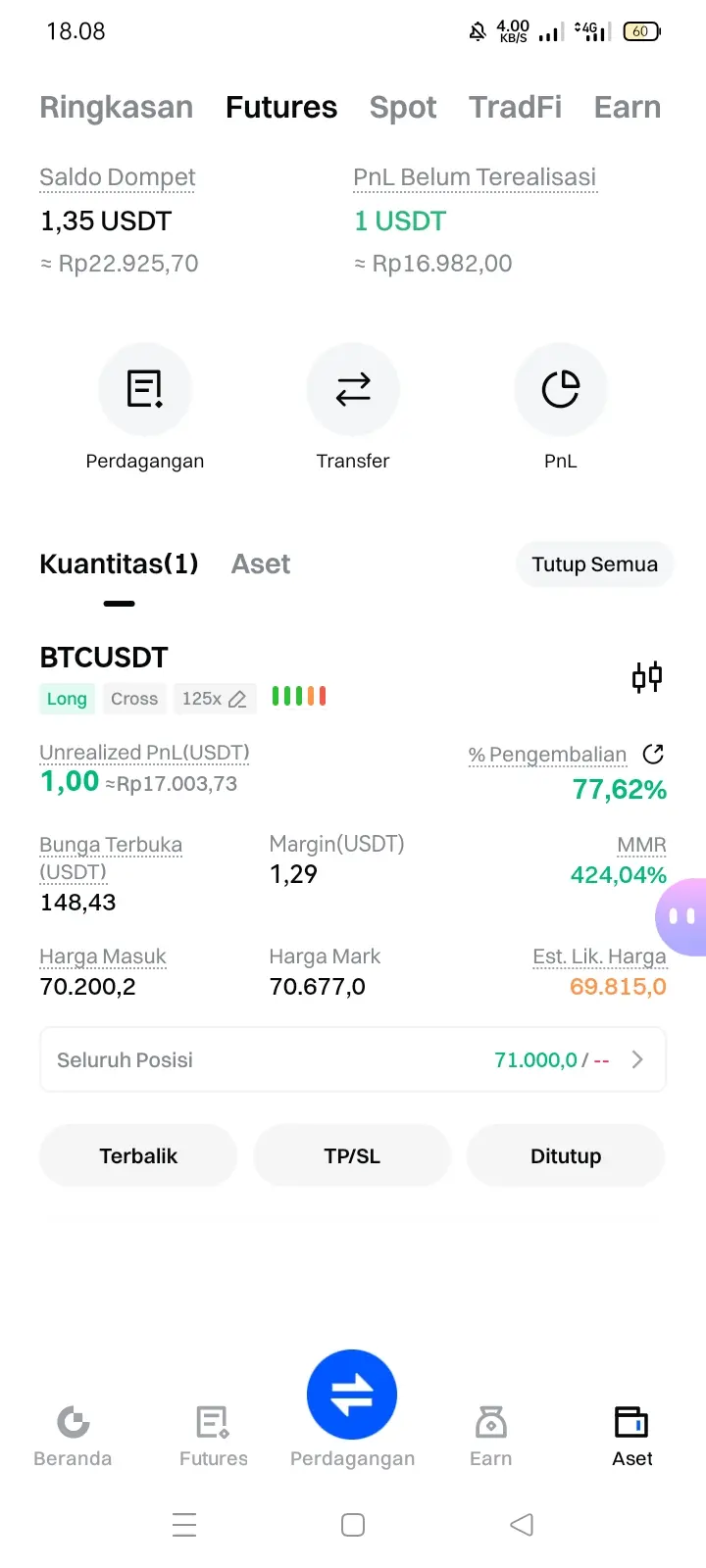The height and width of the screenshot is (1568, 706).
Task: Share the position return percentage
Action: [x=653, y=754]
